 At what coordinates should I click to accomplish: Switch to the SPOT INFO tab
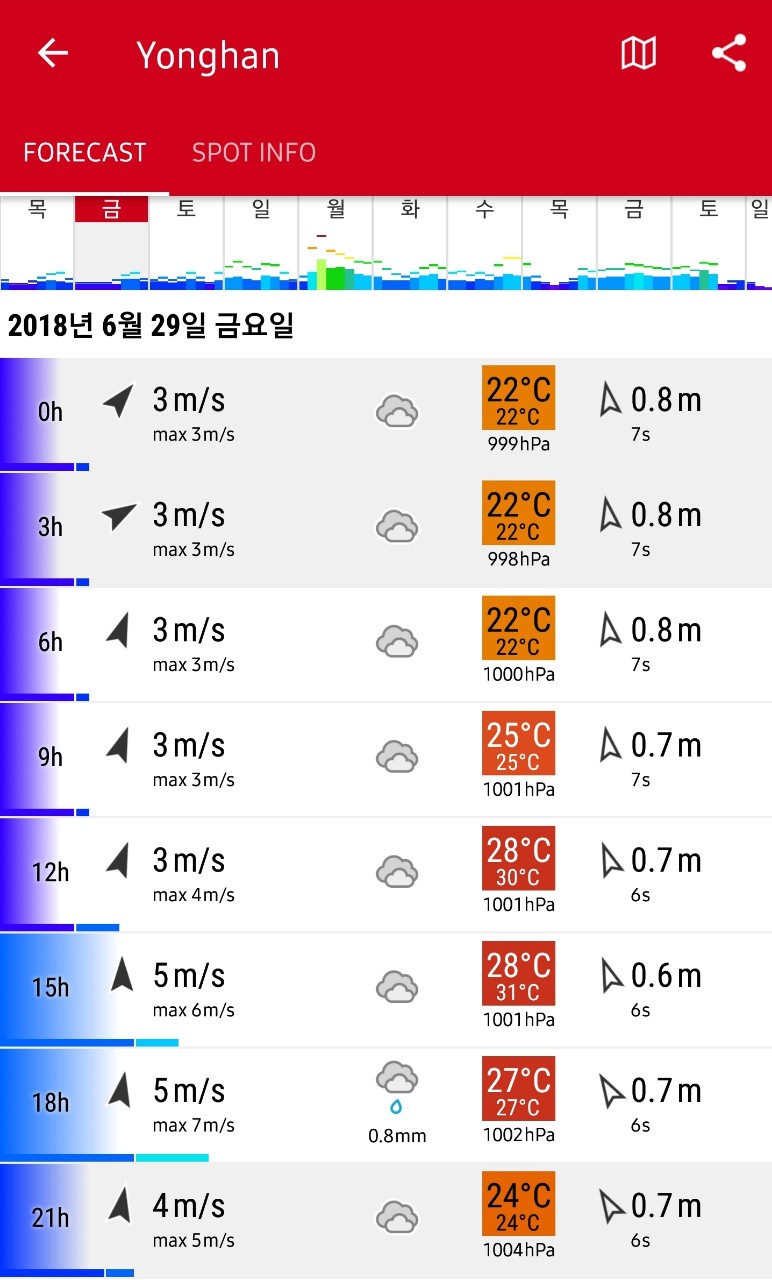[254, 153]
